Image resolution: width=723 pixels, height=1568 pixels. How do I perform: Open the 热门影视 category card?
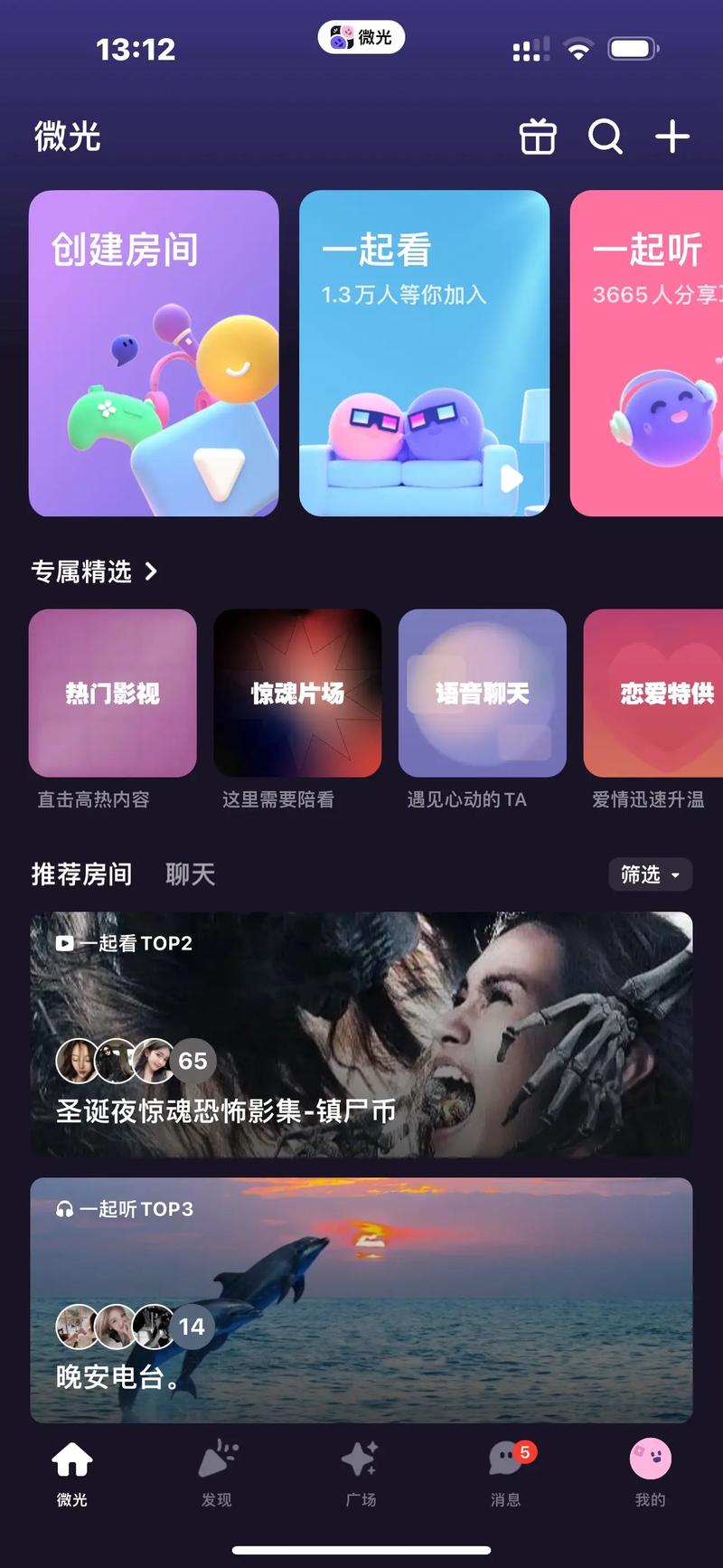(111, 694)
